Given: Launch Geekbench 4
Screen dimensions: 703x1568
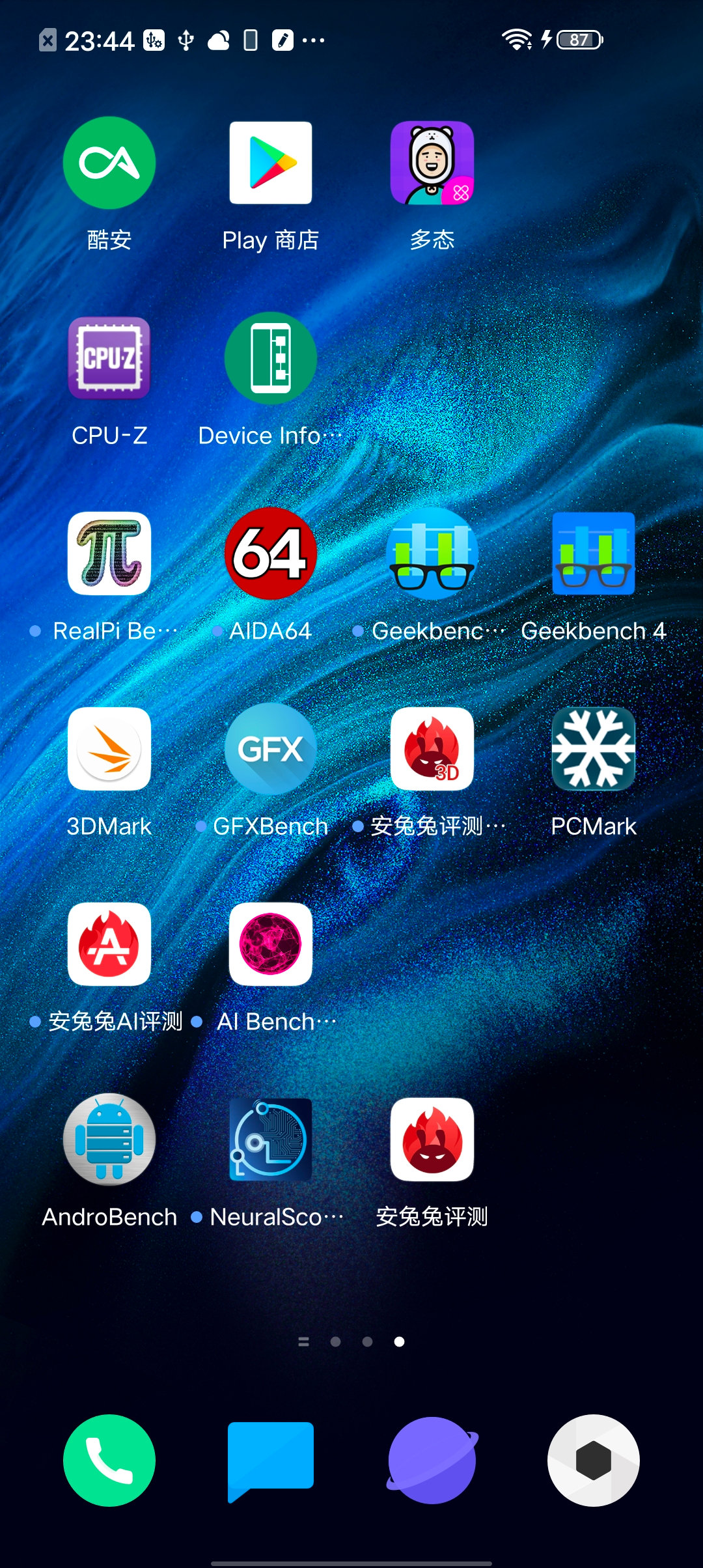Looking at the screenshot, I should [593, 553].
